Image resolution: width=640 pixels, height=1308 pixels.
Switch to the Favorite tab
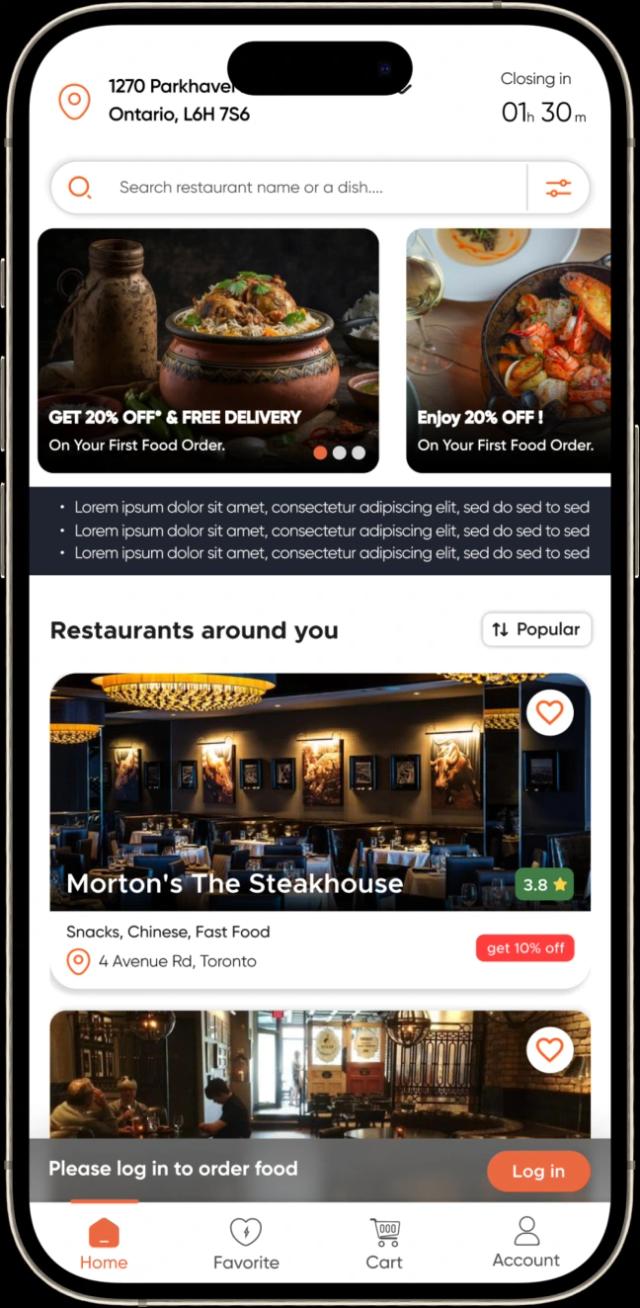click(246, 1245)
